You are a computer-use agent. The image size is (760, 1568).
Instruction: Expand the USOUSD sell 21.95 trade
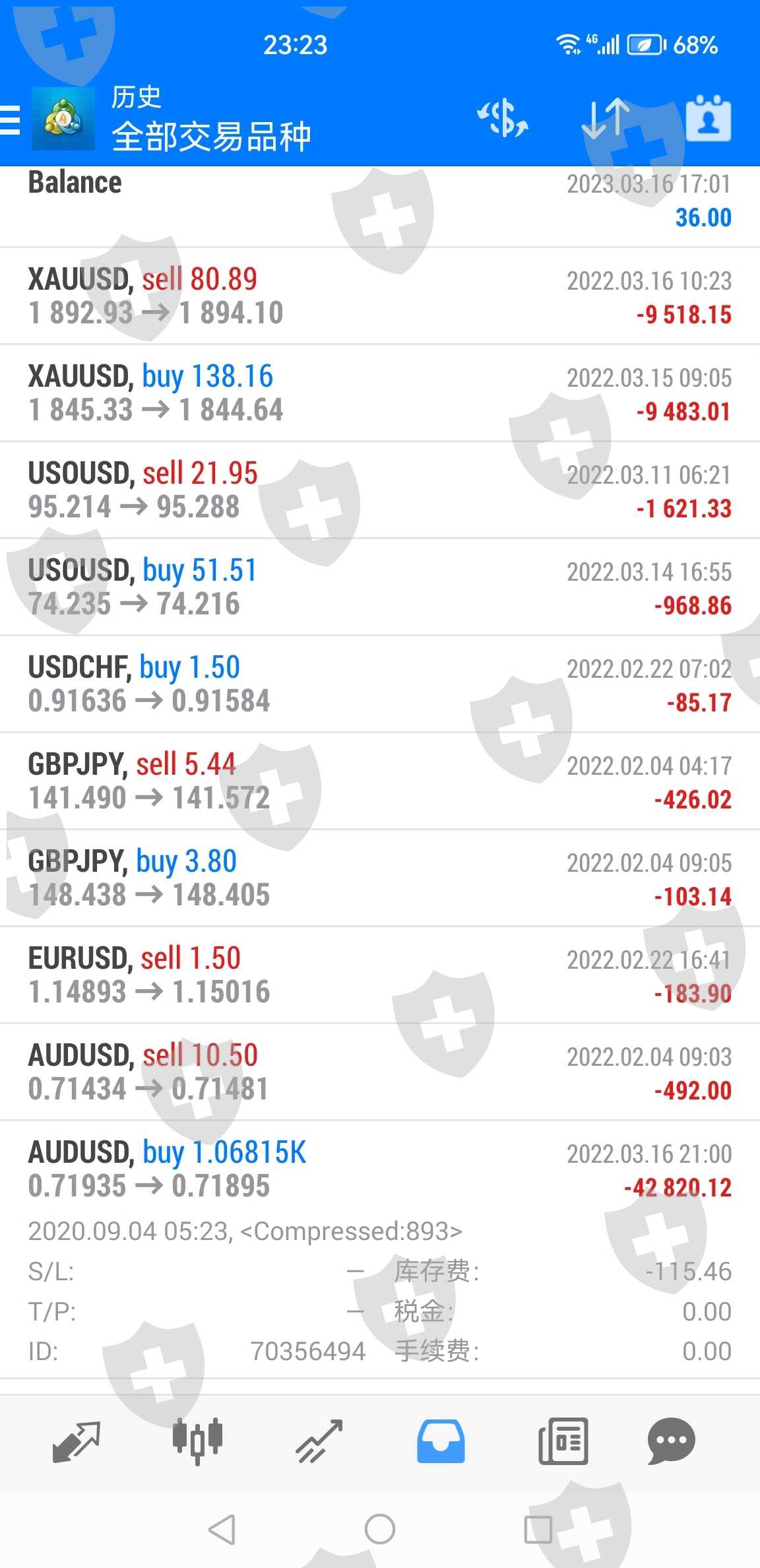click(380, 490)
